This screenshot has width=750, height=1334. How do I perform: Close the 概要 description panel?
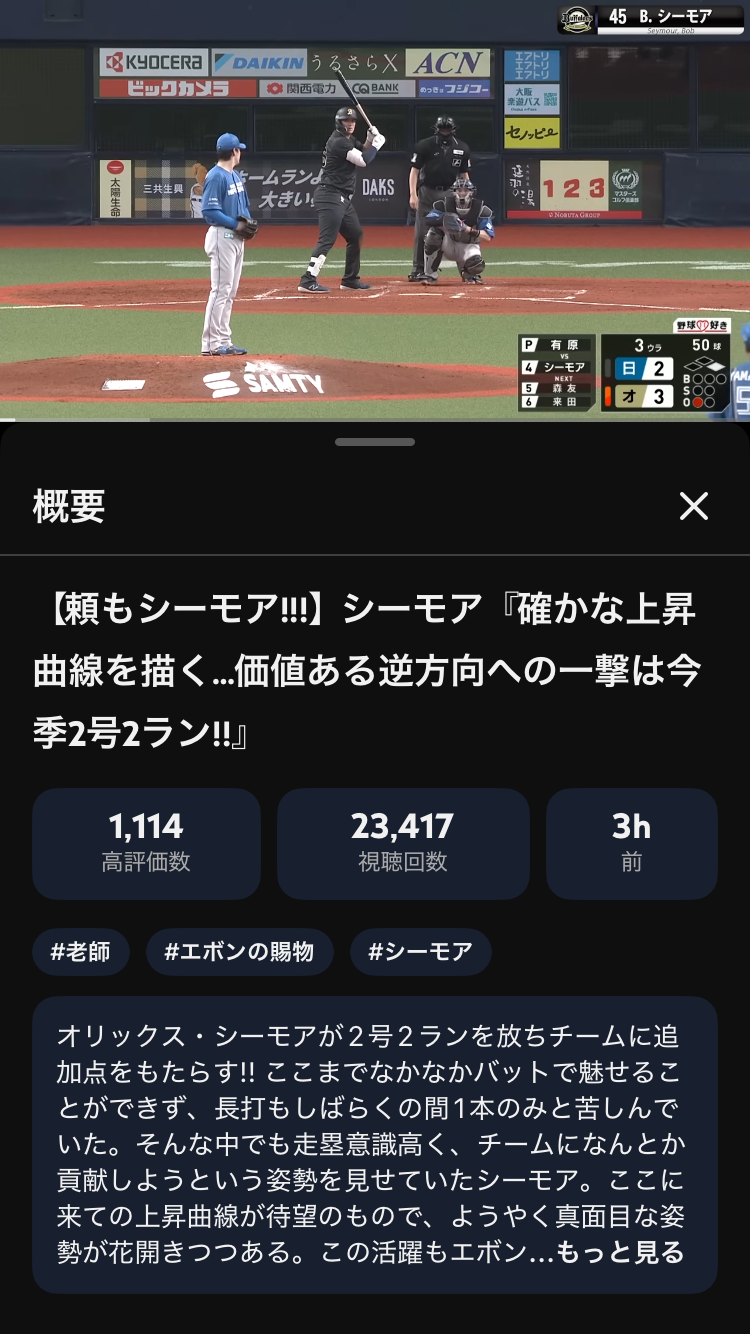(x=693, y=506)
